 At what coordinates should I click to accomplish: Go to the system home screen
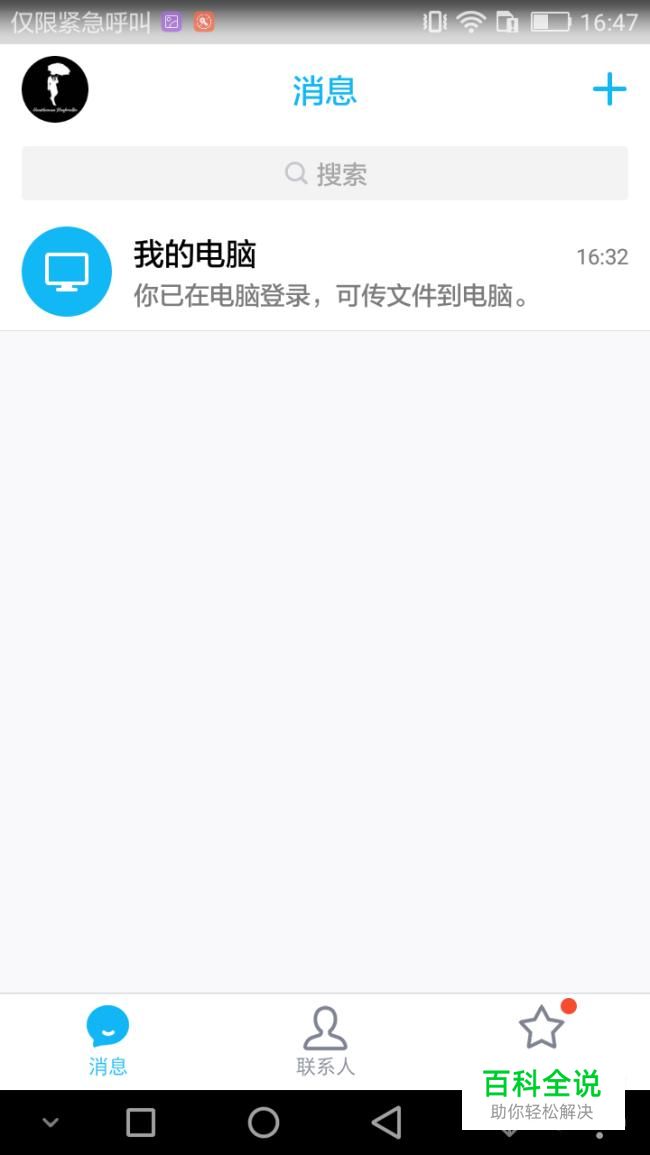click(x=263, y=1122)
